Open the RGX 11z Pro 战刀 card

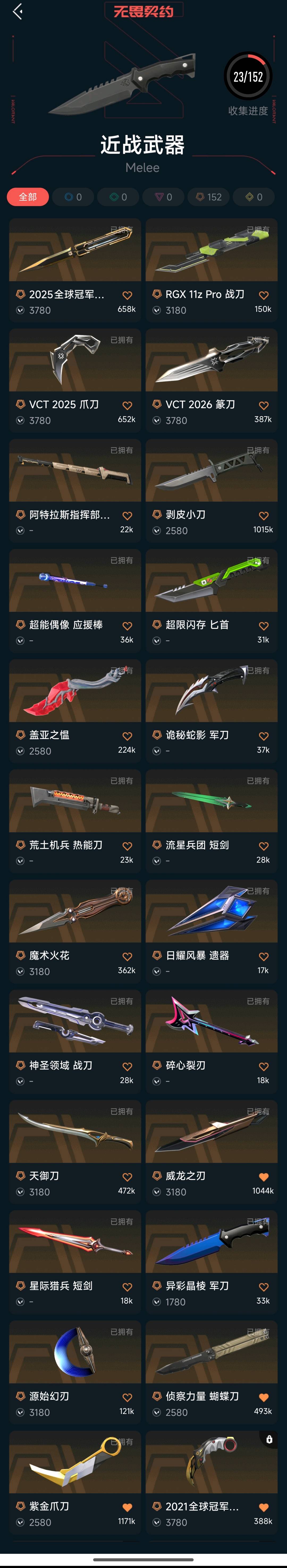click(212, 270)
